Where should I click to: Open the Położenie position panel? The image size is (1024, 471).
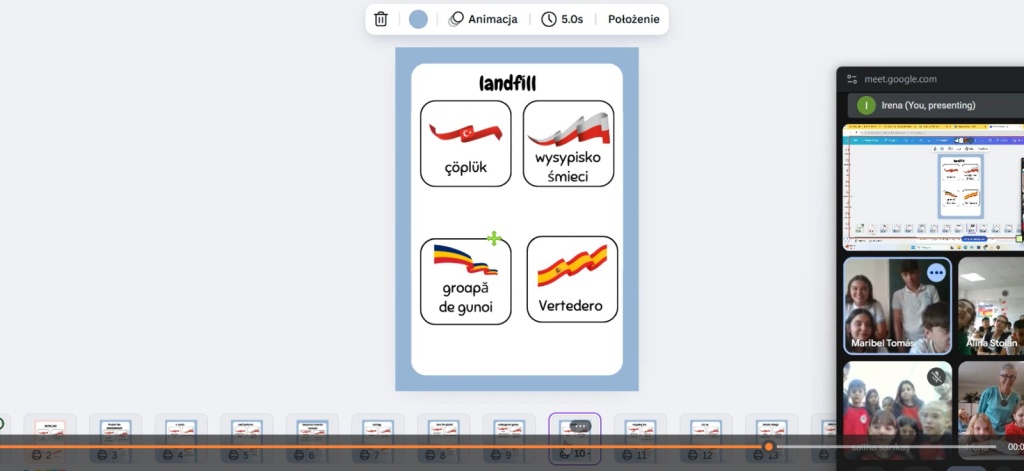click(633, 19)
